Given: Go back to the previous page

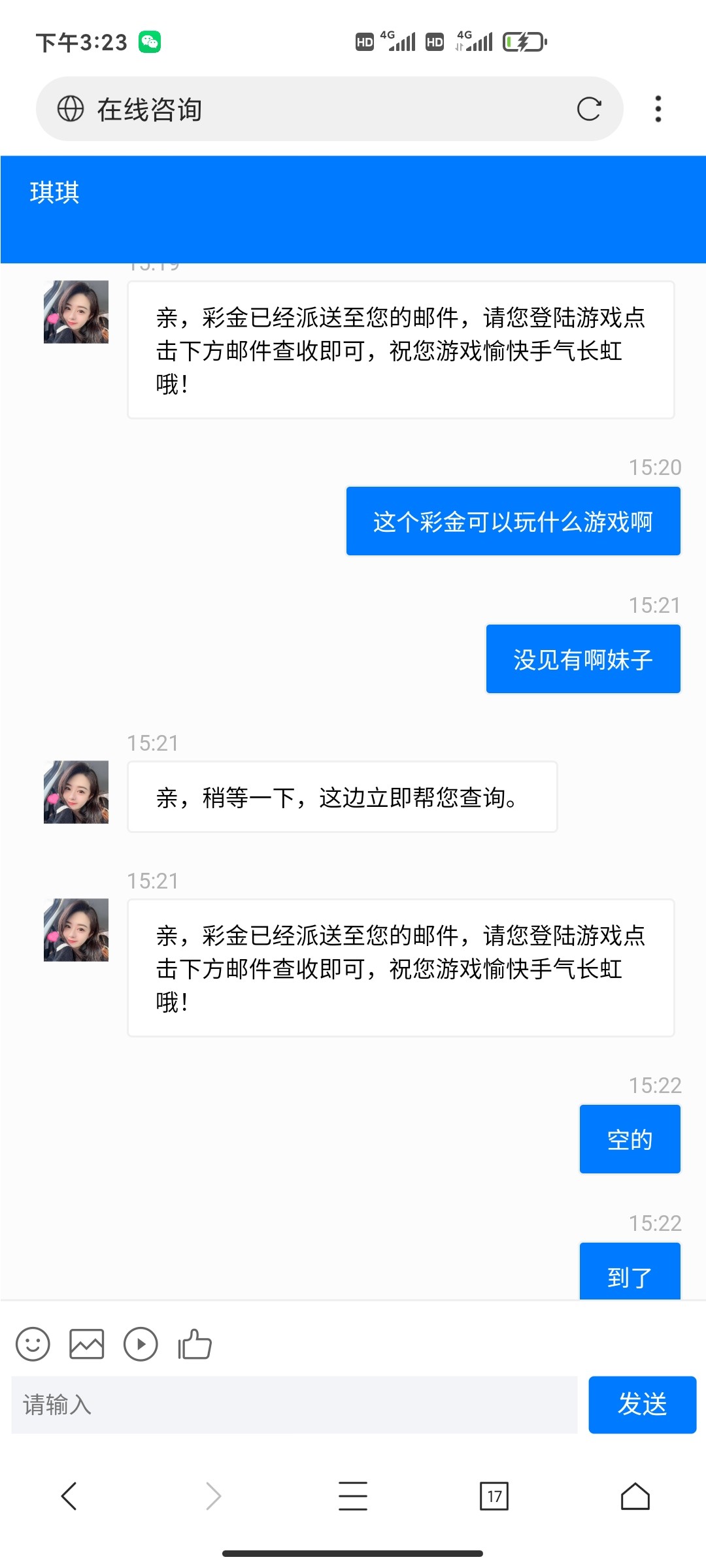Looking at the screenshot, I should point(69,1496).
